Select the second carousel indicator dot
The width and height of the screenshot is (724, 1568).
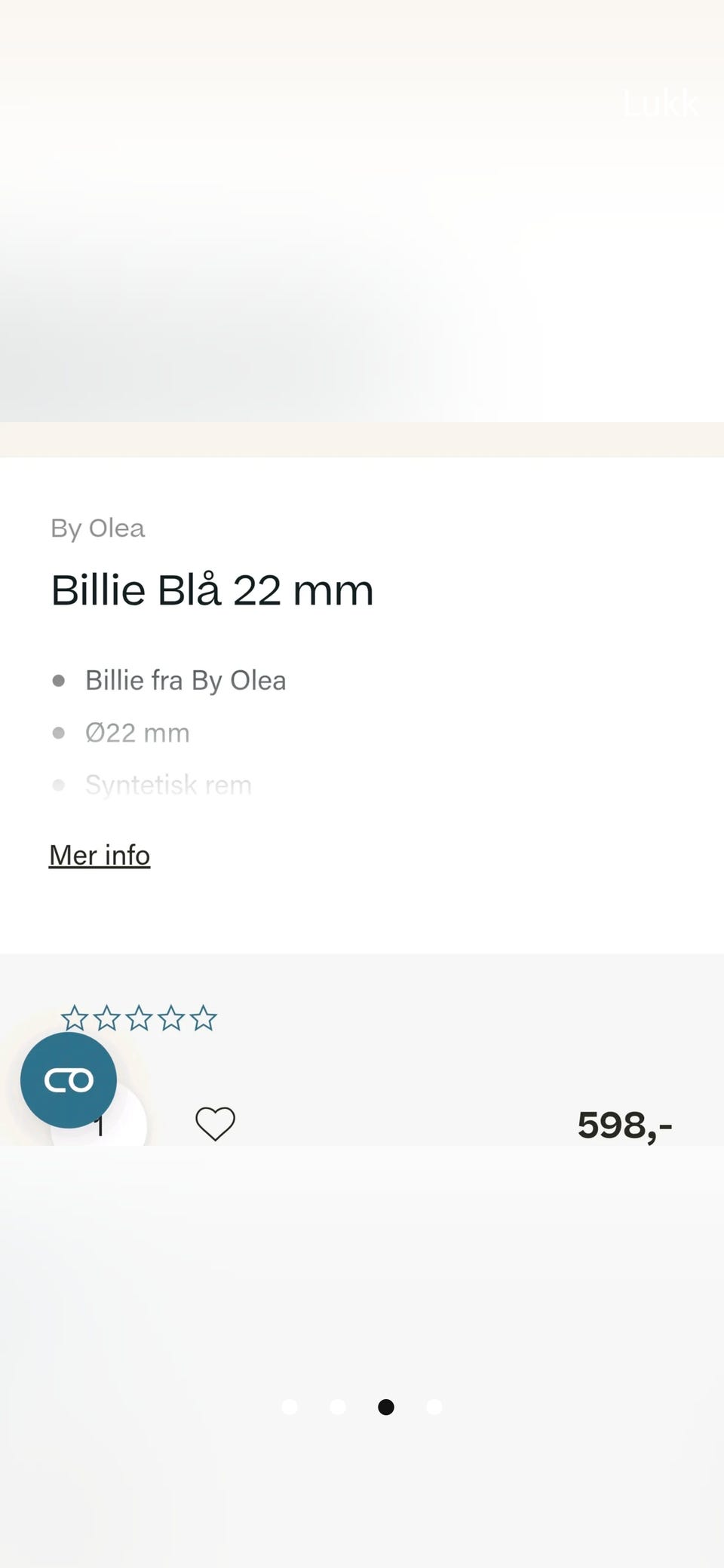(338, 1407)
